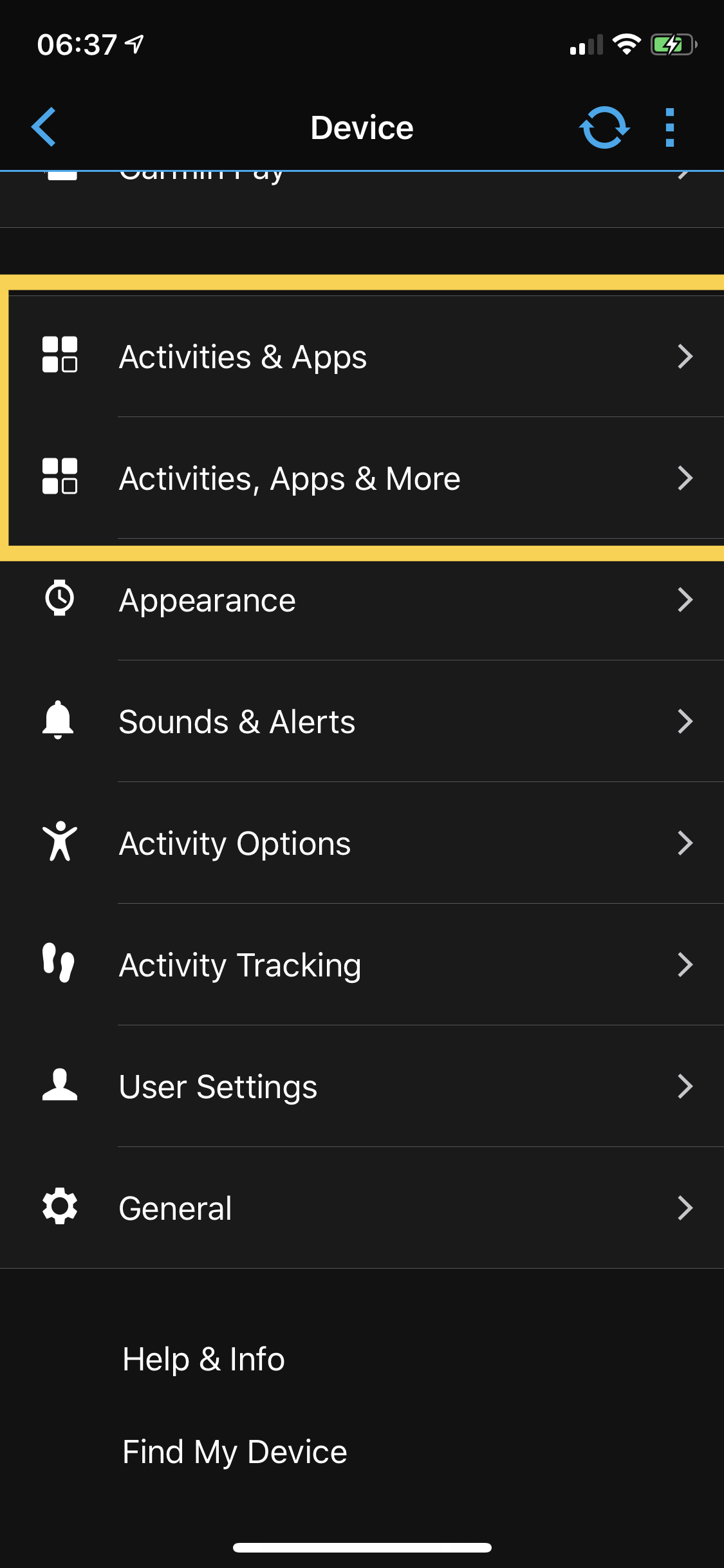Select Help & Info
This screenshot has width=724, height=1568.
tap(203, 1359)
